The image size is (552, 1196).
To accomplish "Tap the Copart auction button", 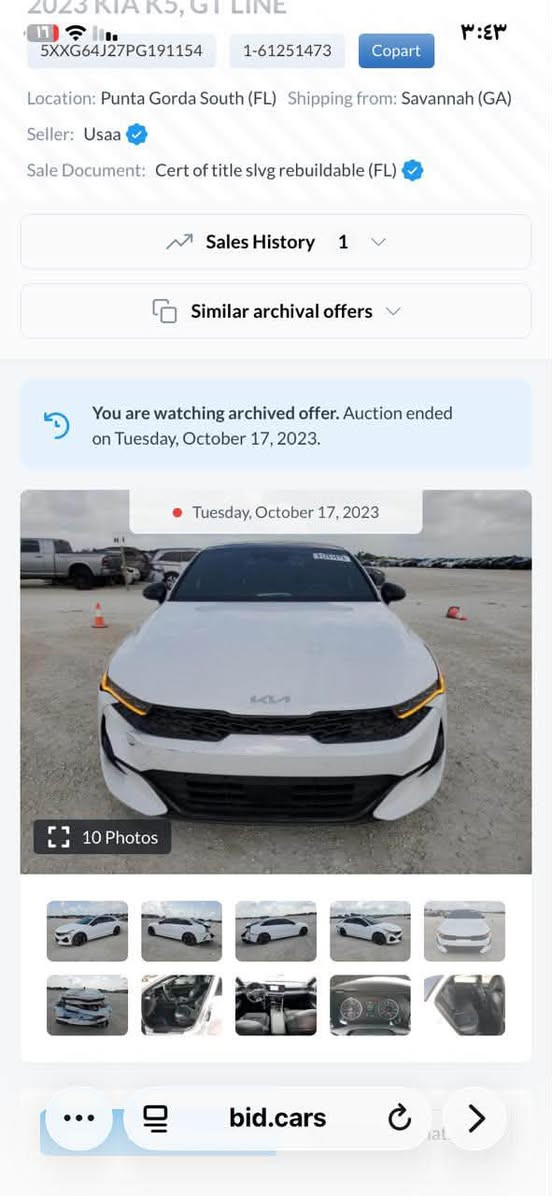I will tap(396, 51).
